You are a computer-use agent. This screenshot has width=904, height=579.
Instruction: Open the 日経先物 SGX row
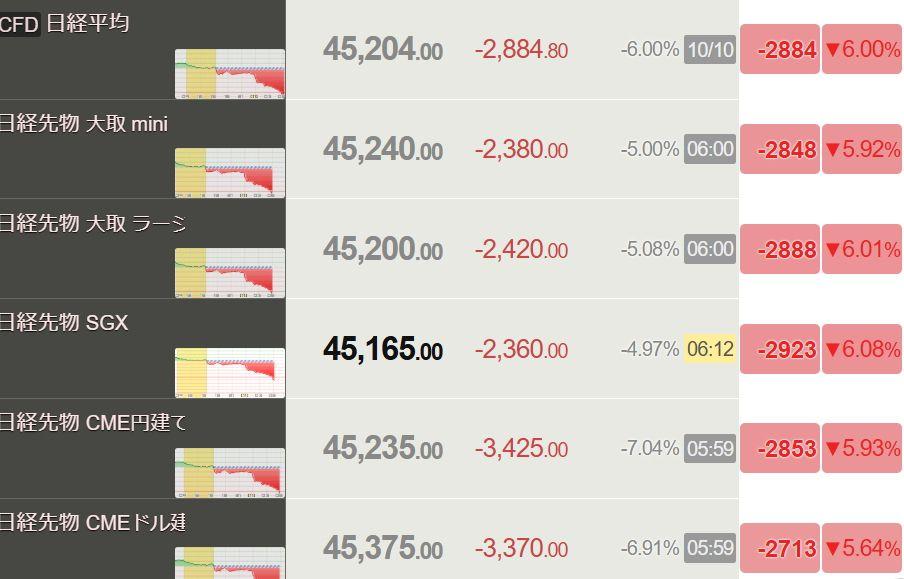point(64,322)
